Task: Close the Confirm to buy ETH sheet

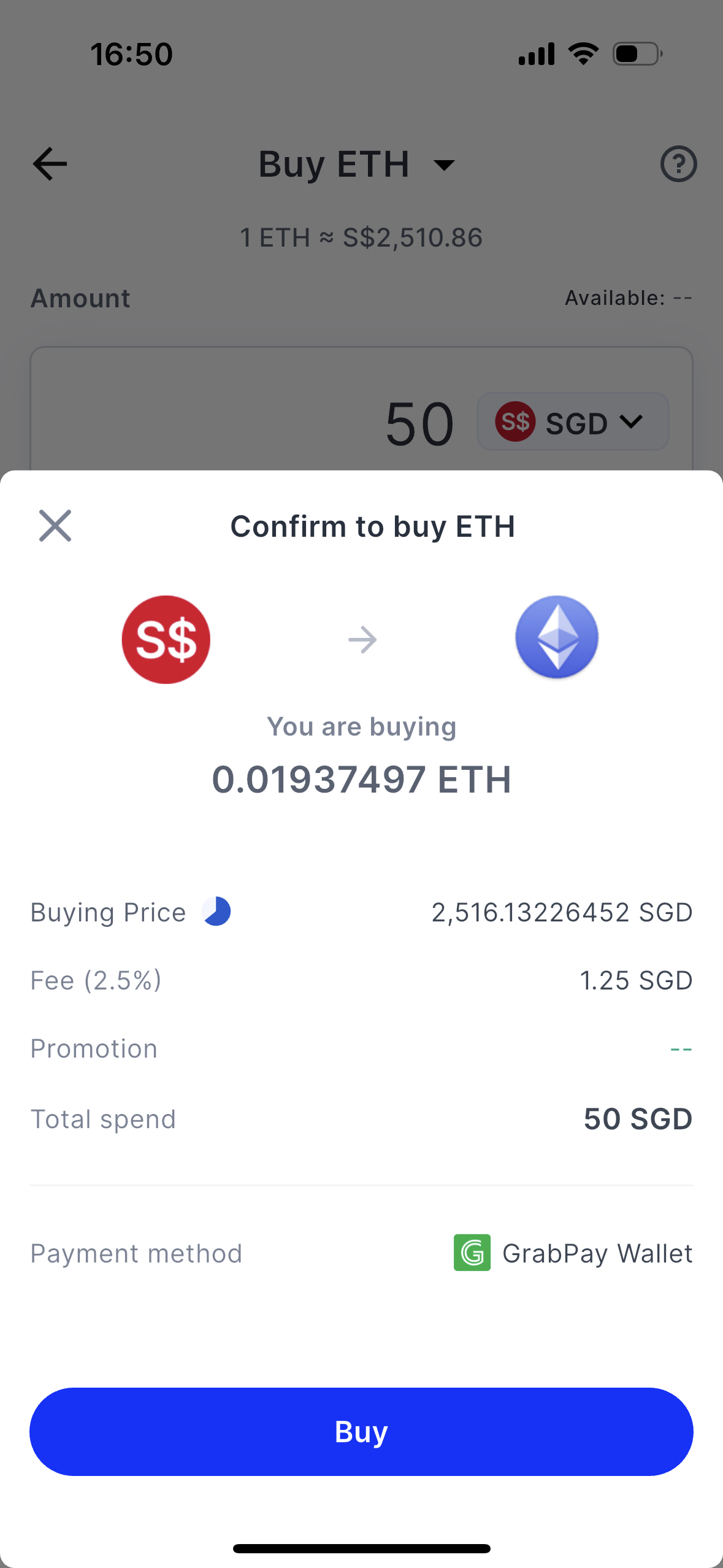Action: (55, 526)
